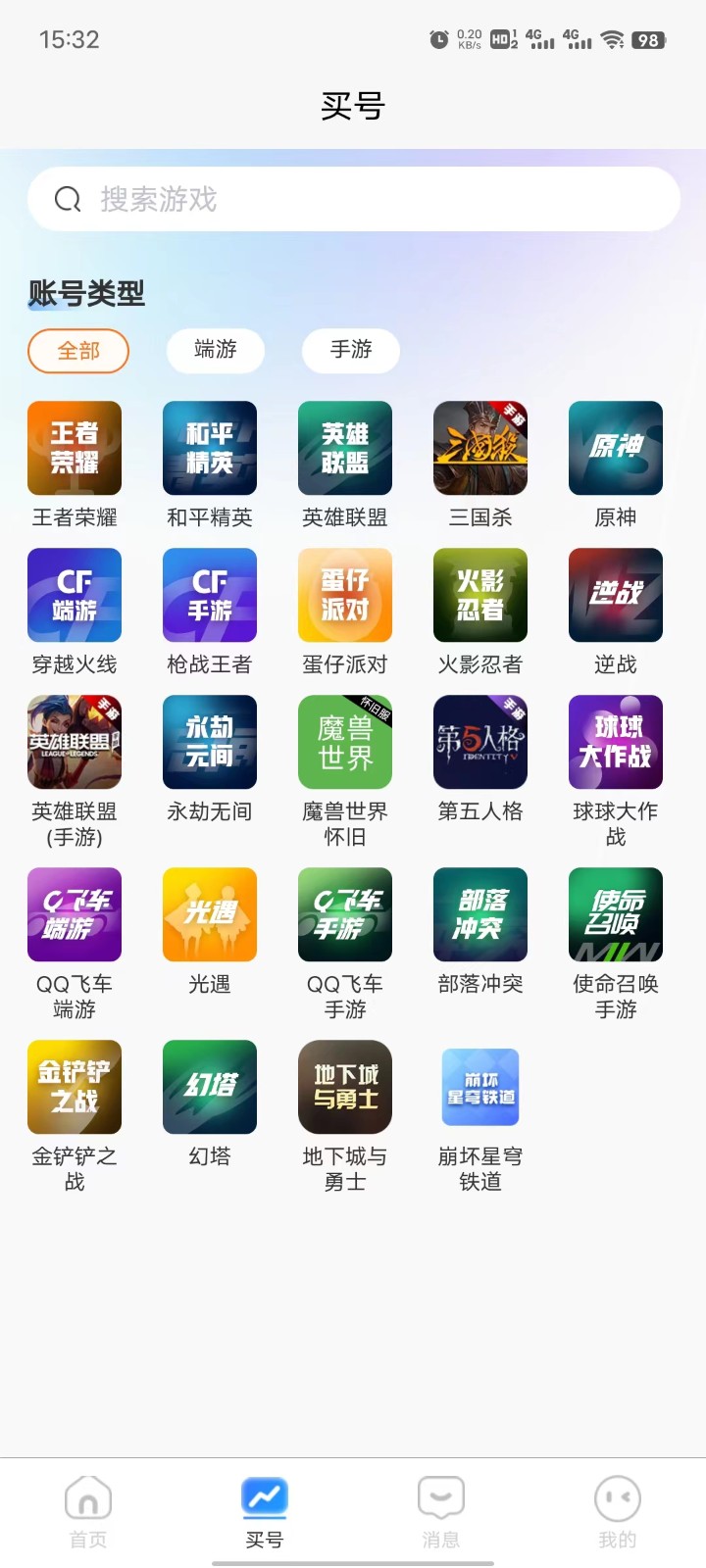This screenshot has height=1568, width=706.
Task: Open 部落冲突 accounts
Action: pyautogui.click(x=480, y=915)
